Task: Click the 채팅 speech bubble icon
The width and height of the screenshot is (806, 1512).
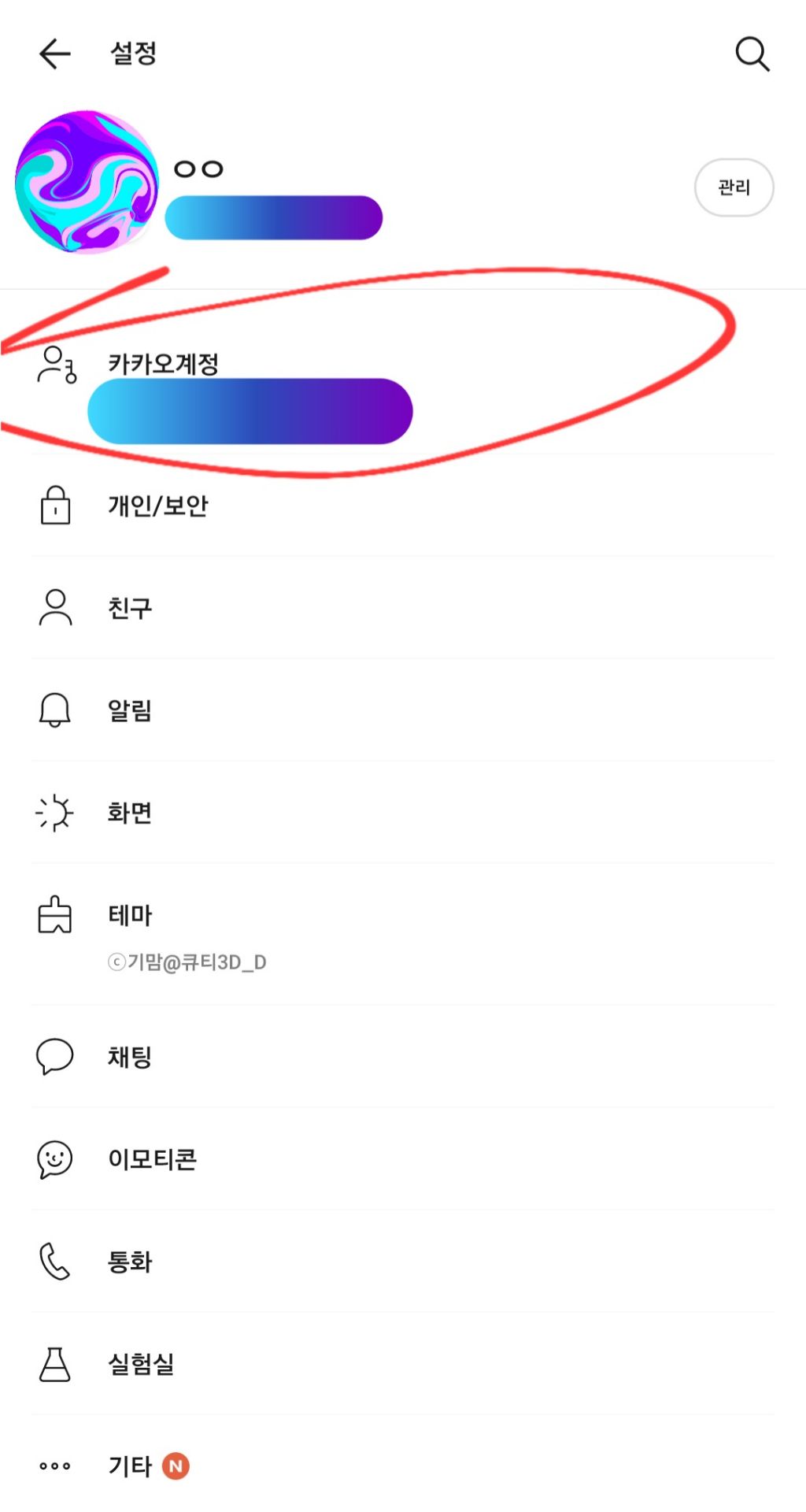Action: tap(54, 1057)
